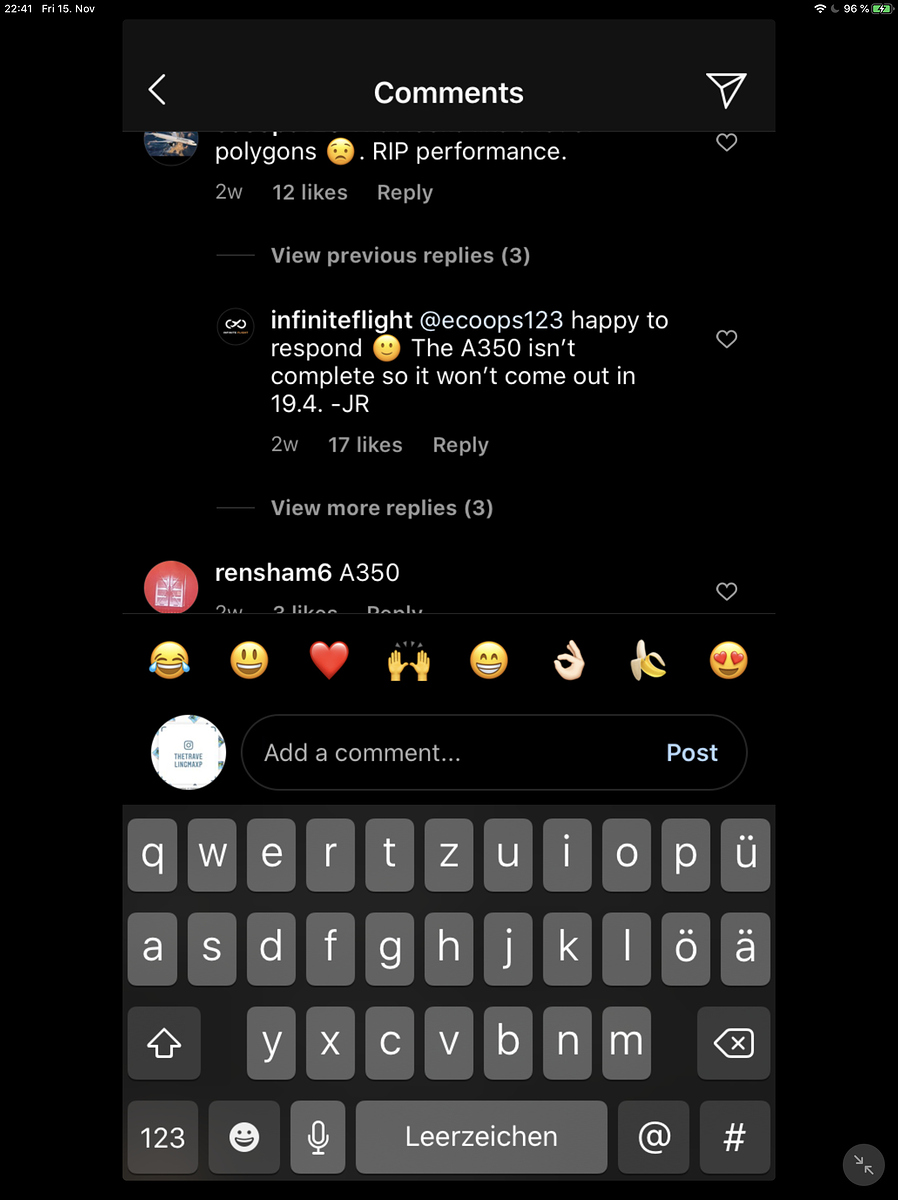Like the infiniteflight reply comment
This screenshot has width=898, height=1200.
tap(727, 339)
